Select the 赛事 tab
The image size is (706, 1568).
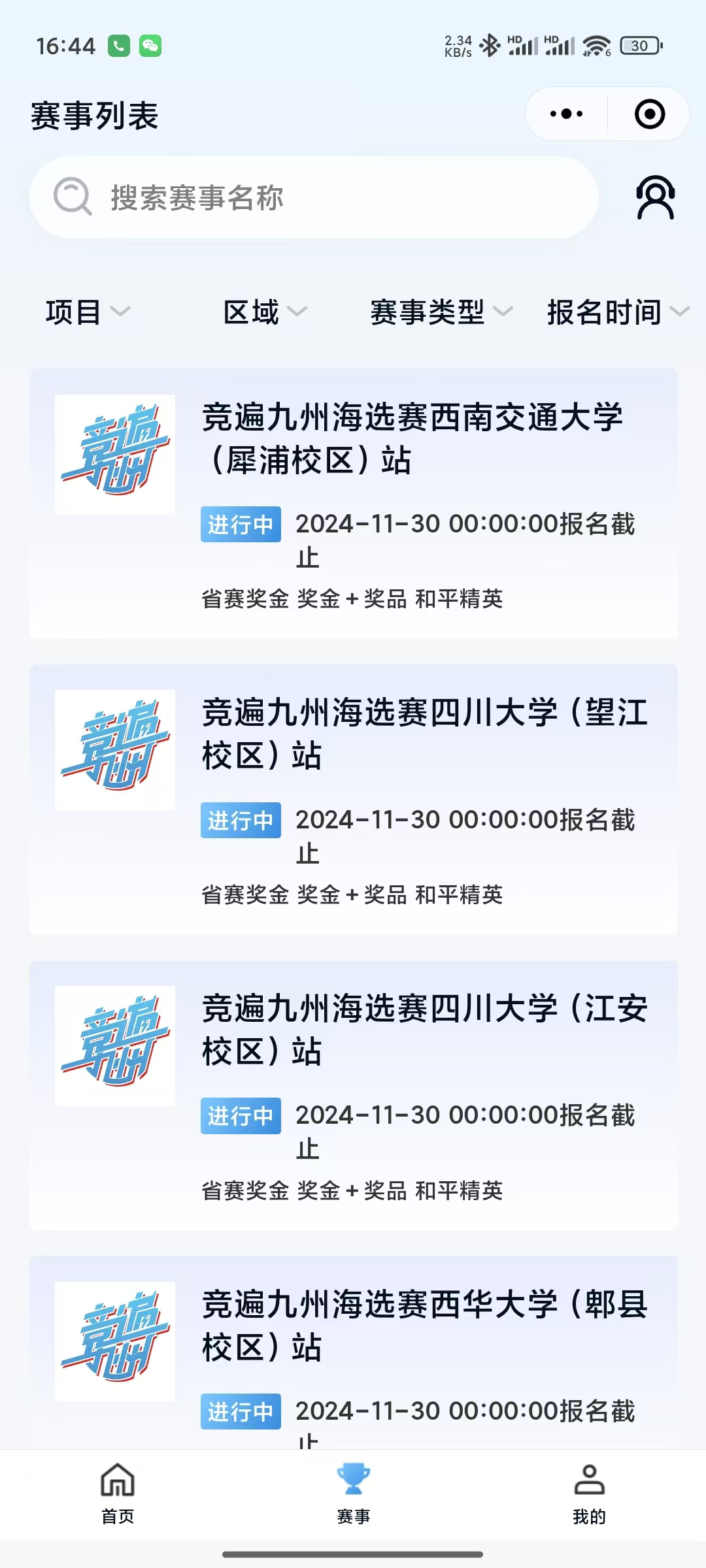click(x=353, y=1494)
